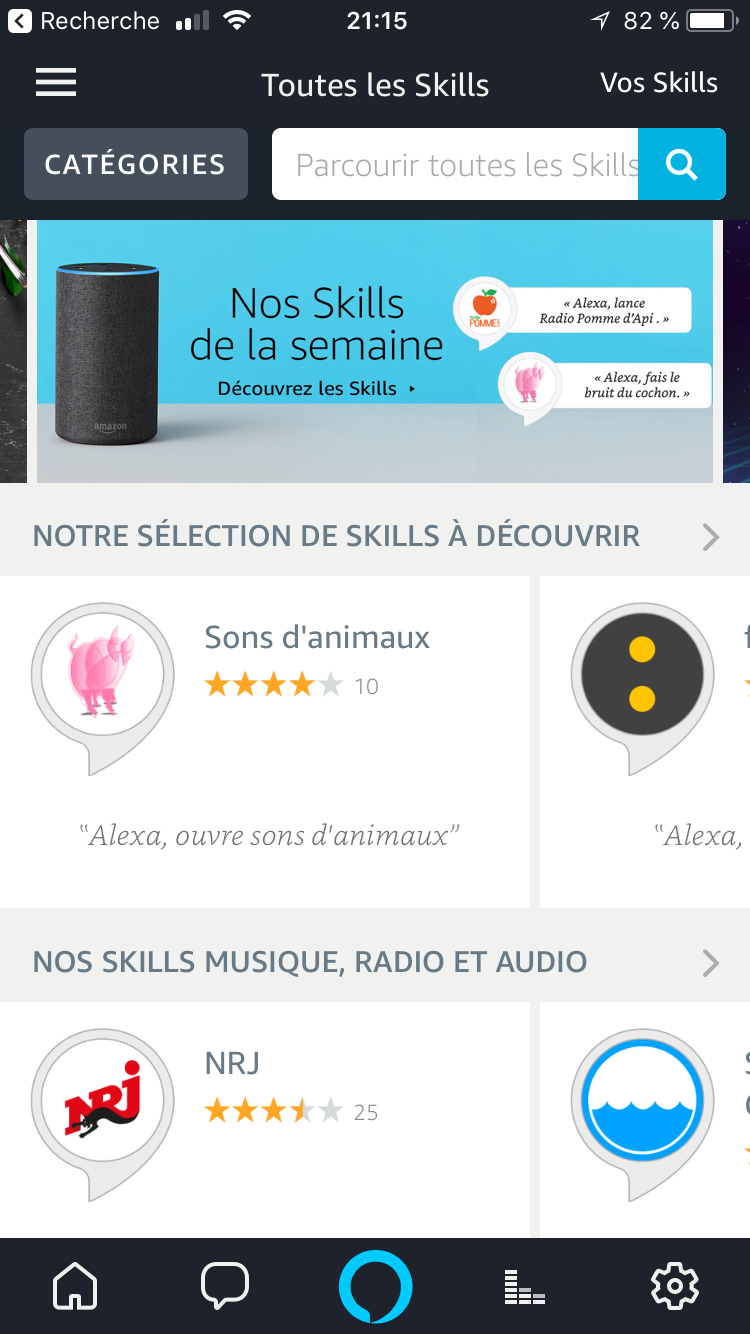Tap the blue search magnifier button

coord(682,164)
